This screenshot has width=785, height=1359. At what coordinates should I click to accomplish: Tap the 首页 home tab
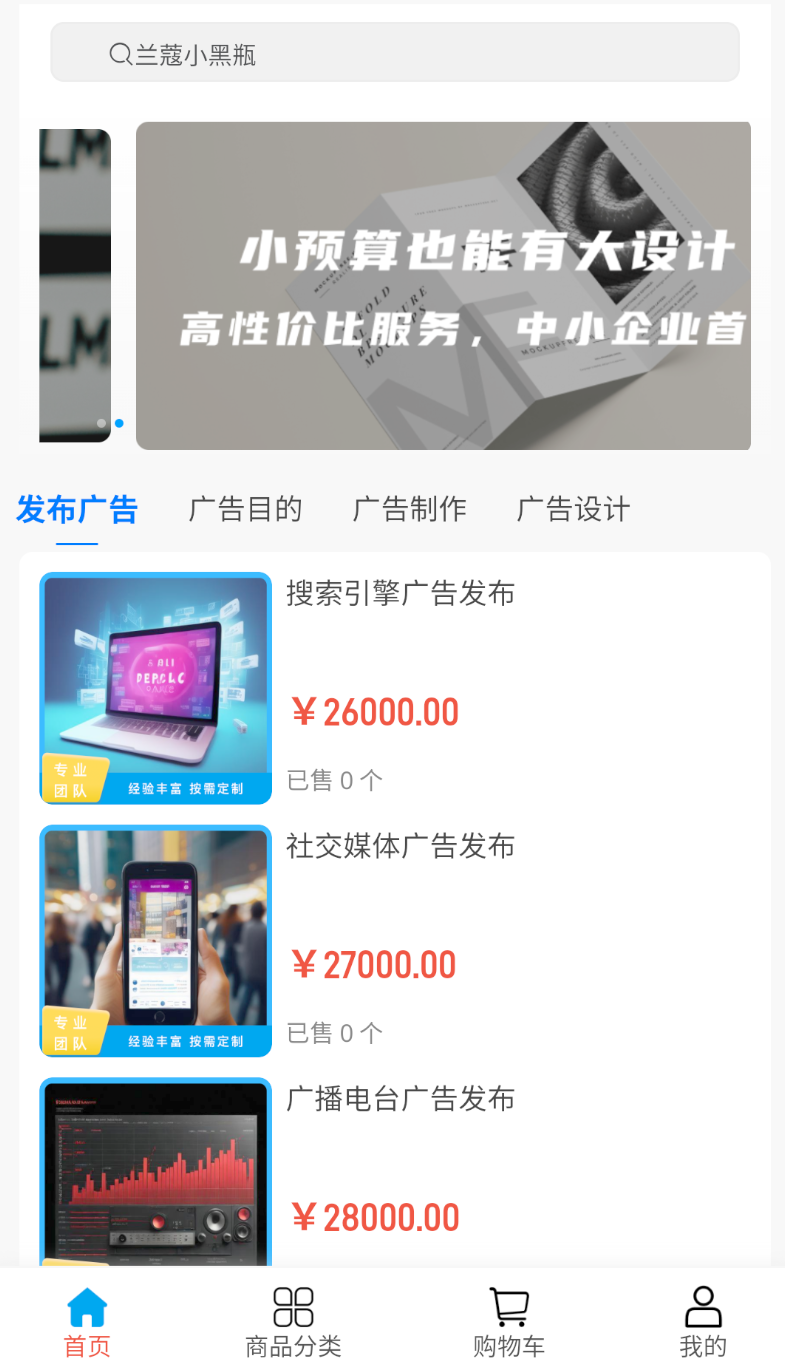87,1322
